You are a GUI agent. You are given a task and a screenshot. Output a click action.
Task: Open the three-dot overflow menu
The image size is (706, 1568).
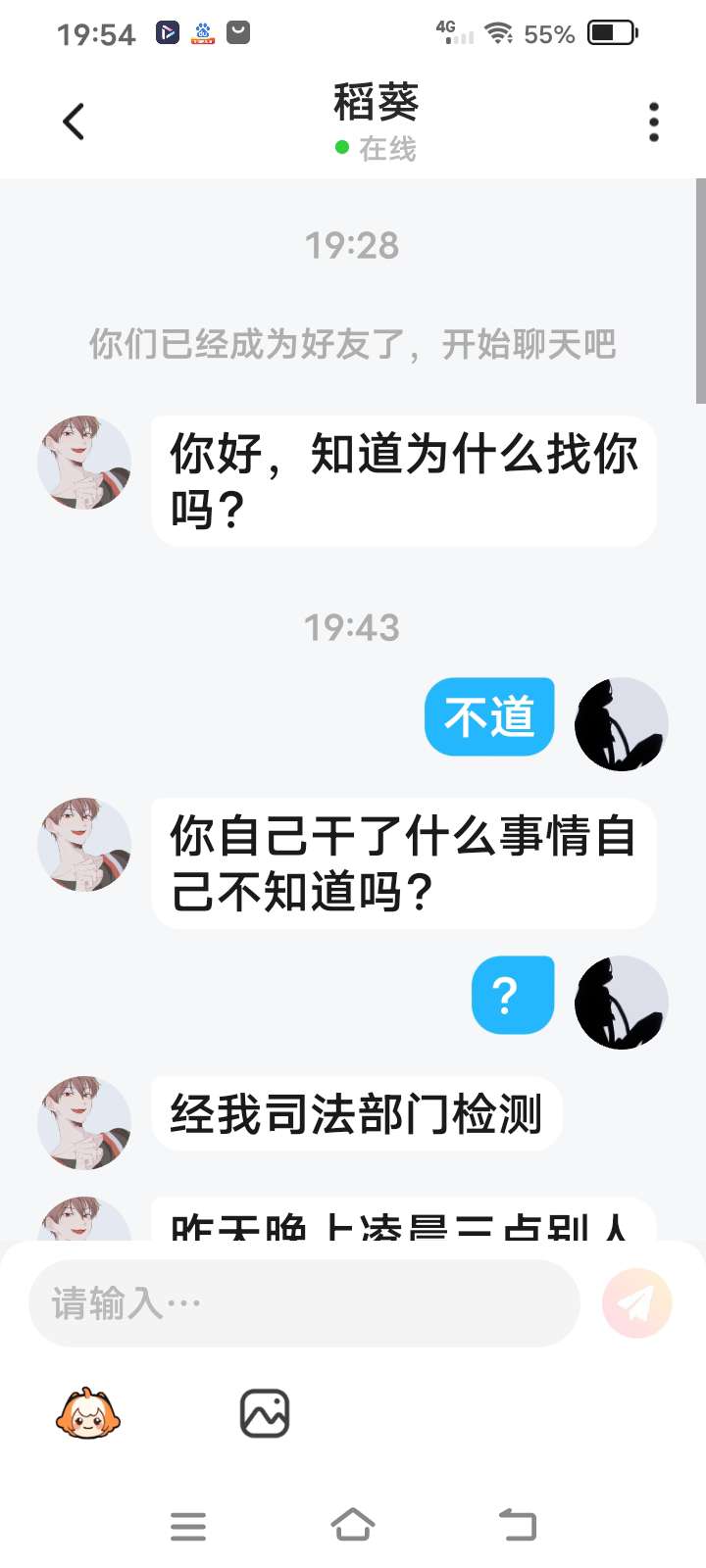[x=653, y=122]
